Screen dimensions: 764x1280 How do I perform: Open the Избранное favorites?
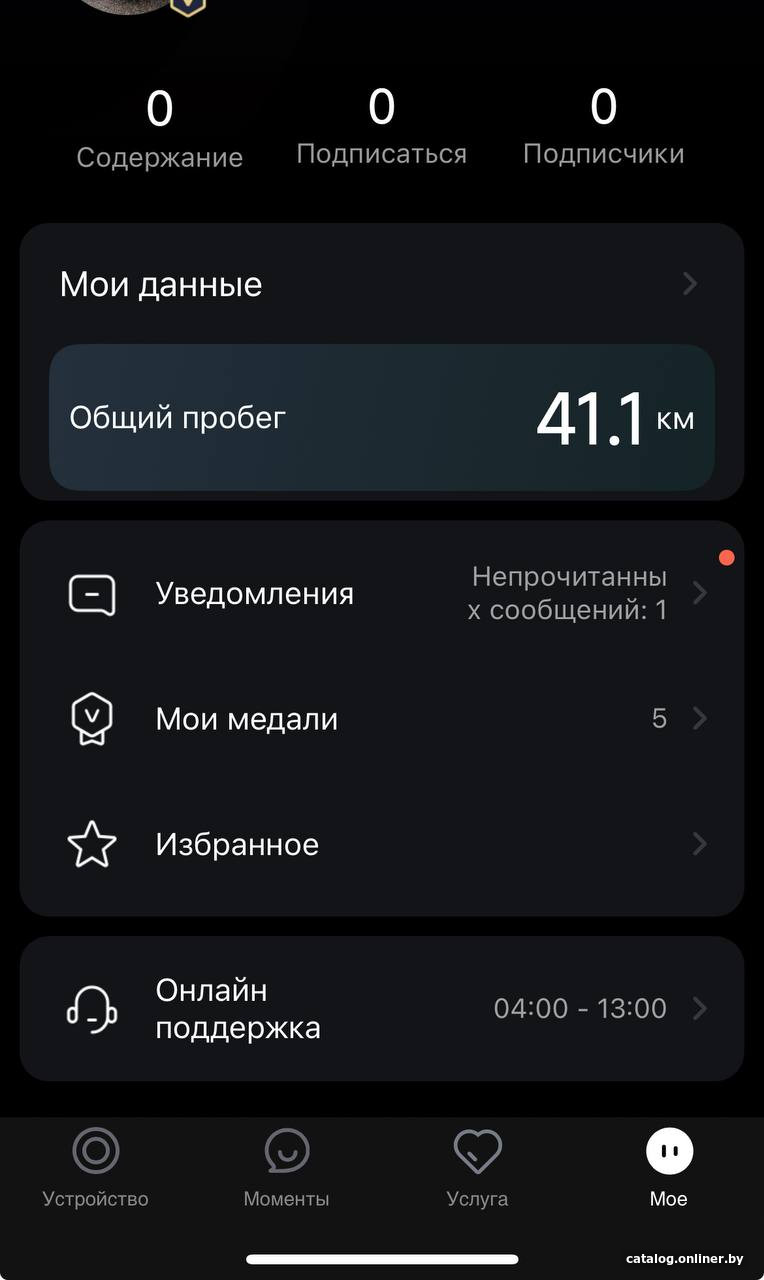pyautogui.click(x=381, y=844)
